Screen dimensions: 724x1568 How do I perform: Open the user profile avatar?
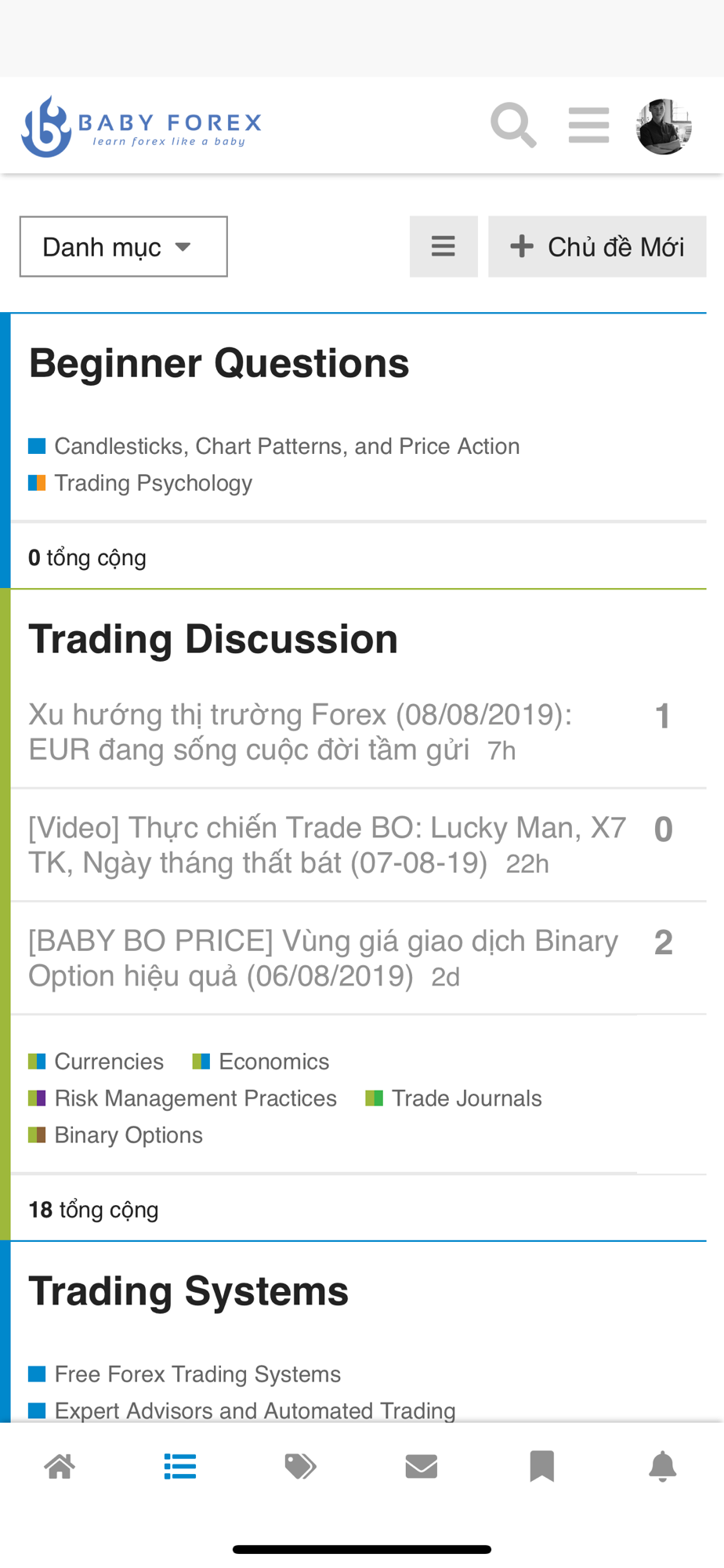click(x=664, y=126)
